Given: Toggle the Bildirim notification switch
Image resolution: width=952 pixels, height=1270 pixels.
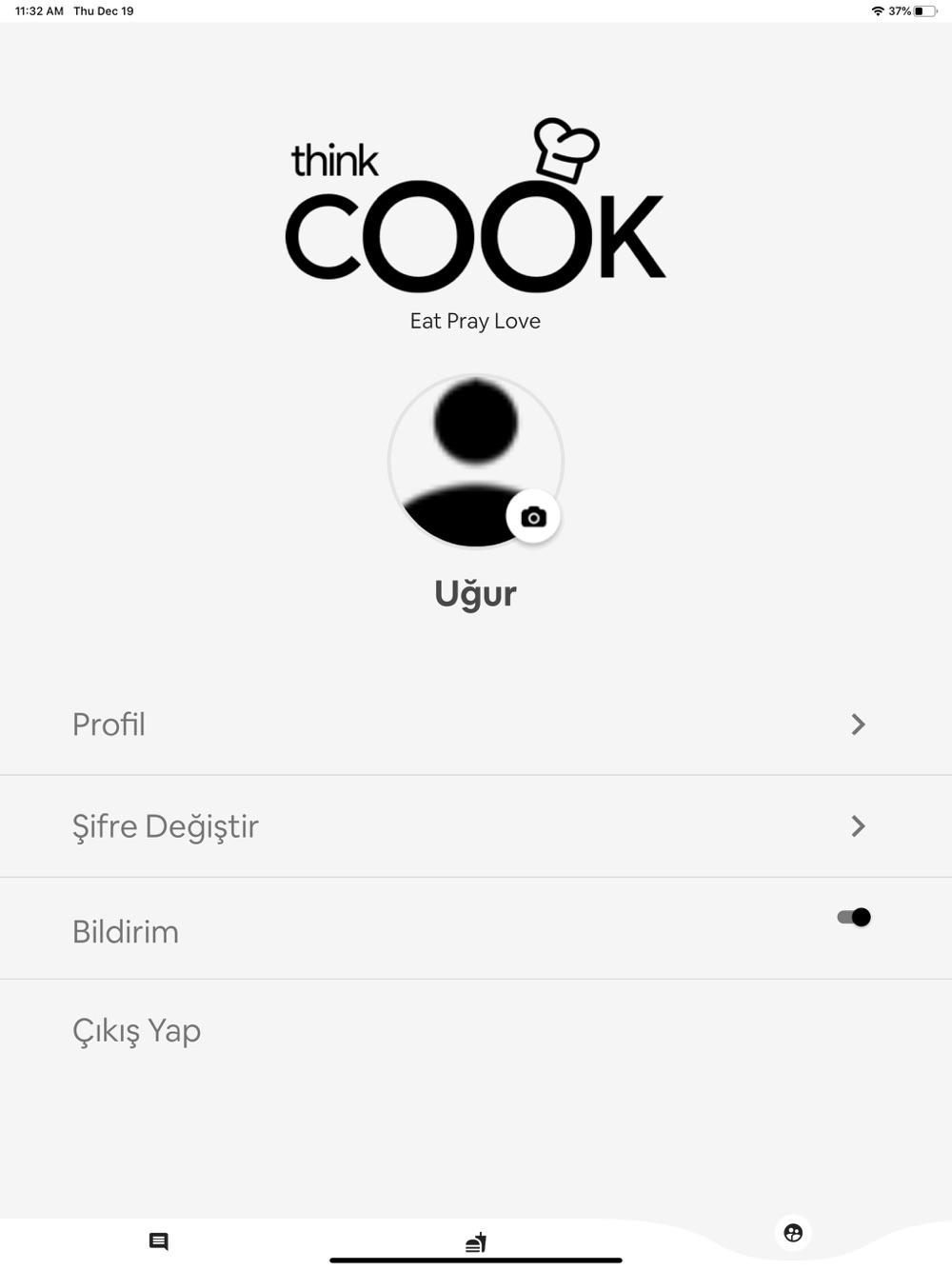Looking at the screenshot, I should pos(854,918).
